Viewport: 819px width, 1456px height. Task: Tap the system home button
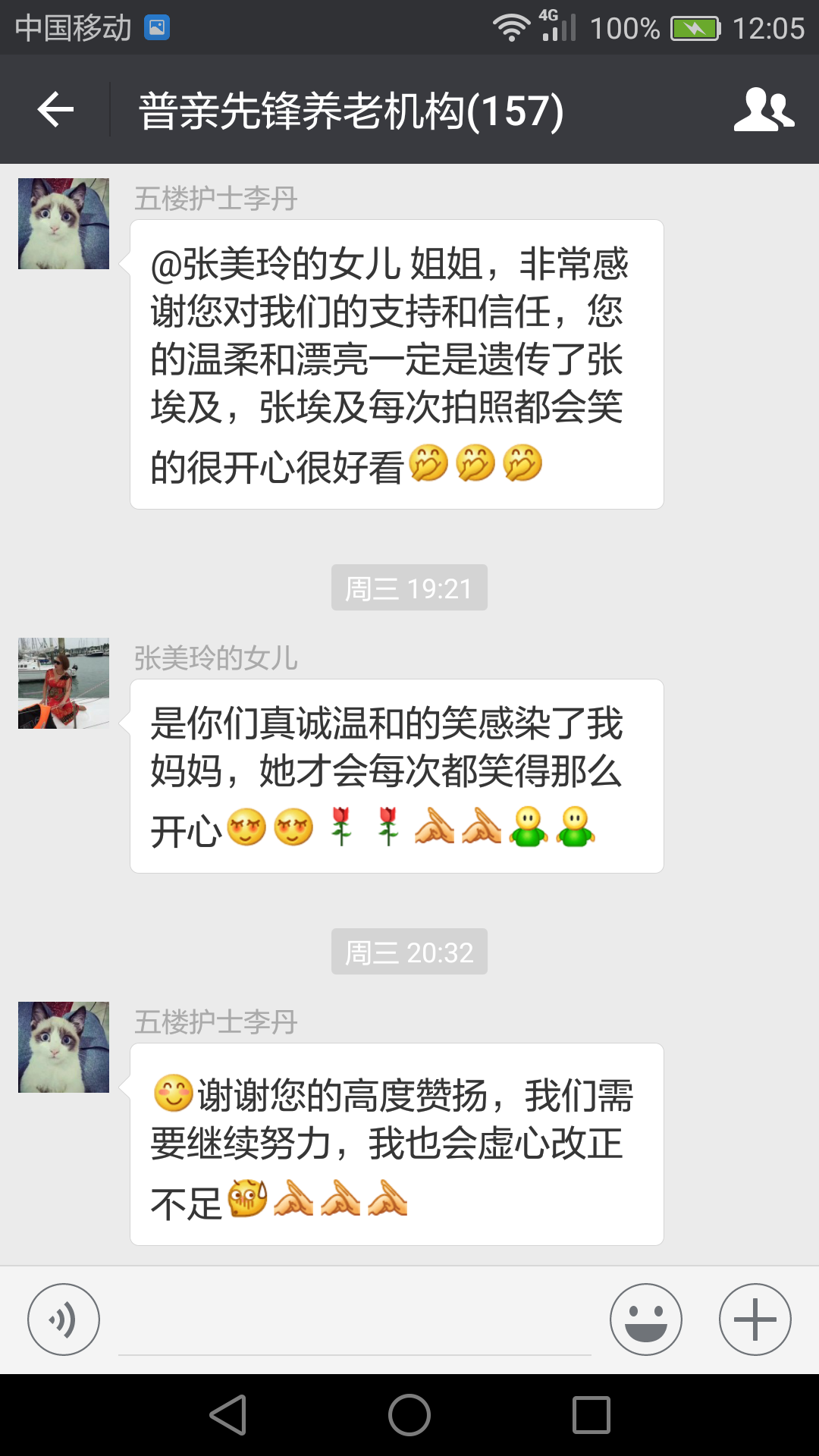409,1415
